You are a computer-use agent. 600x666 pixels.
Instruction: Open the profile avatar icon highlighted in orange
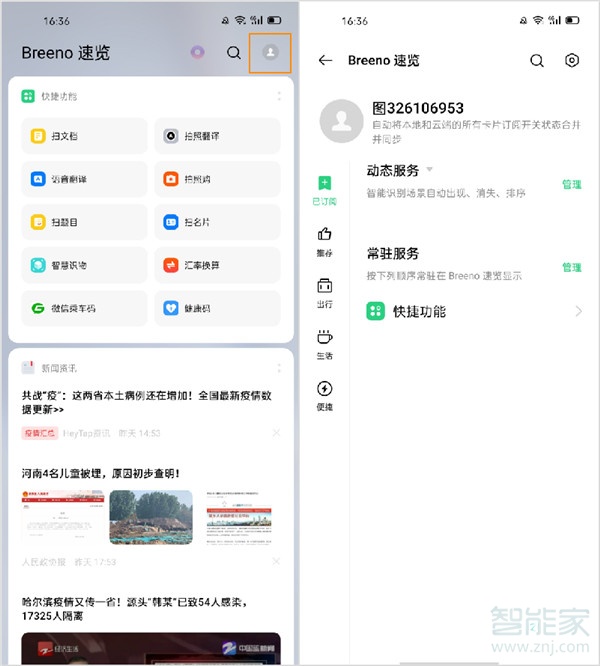coord(270,53)
